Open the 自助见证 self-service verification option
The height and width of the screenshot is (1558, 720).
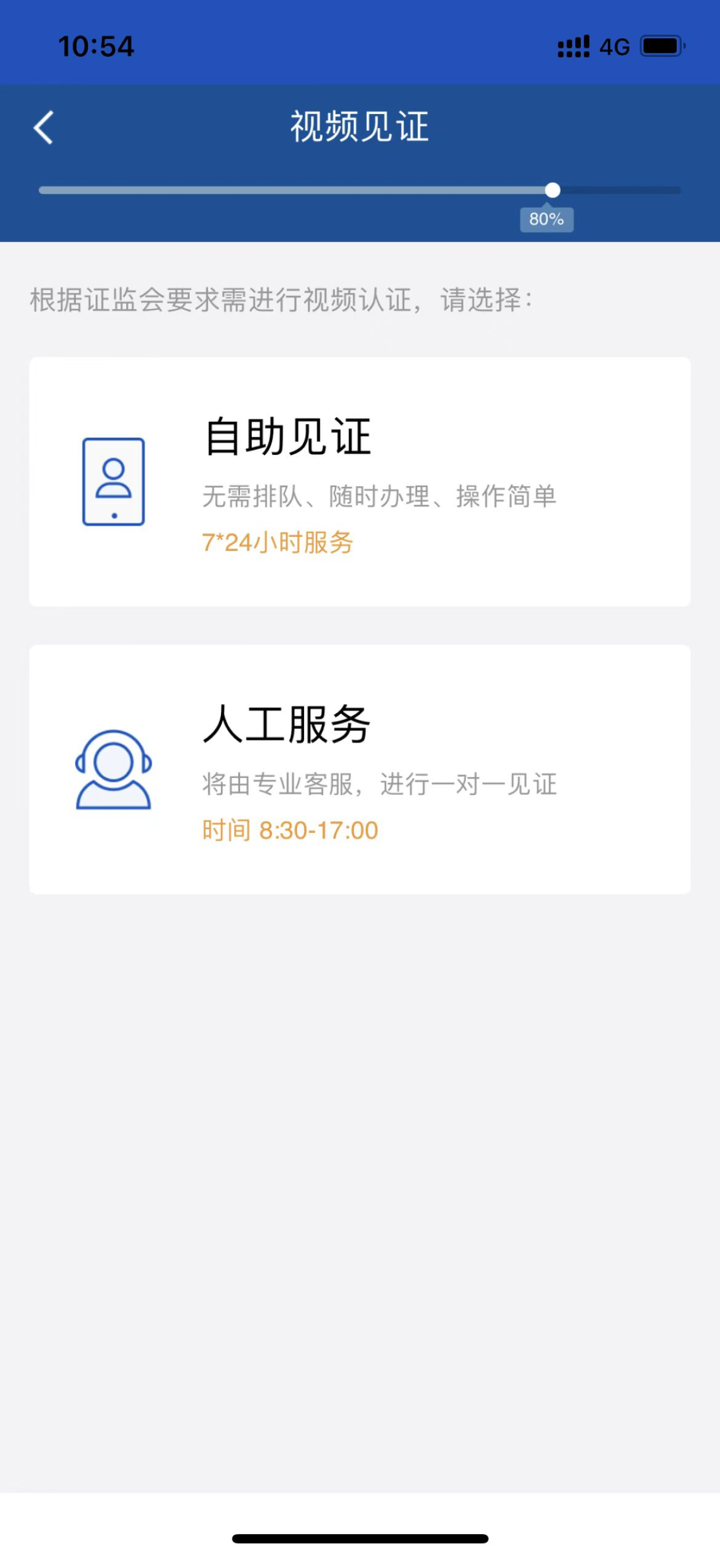pos(360,482)
